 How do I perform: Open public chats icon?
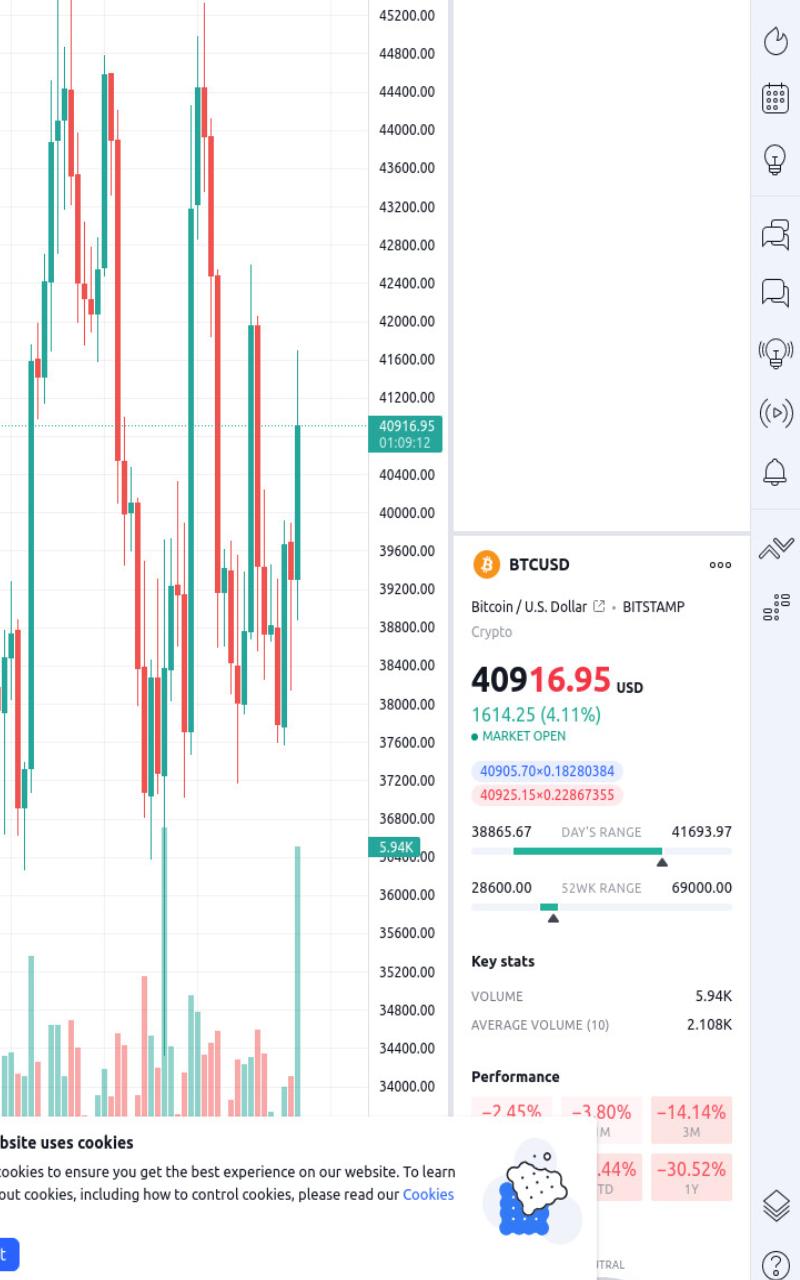776,235
